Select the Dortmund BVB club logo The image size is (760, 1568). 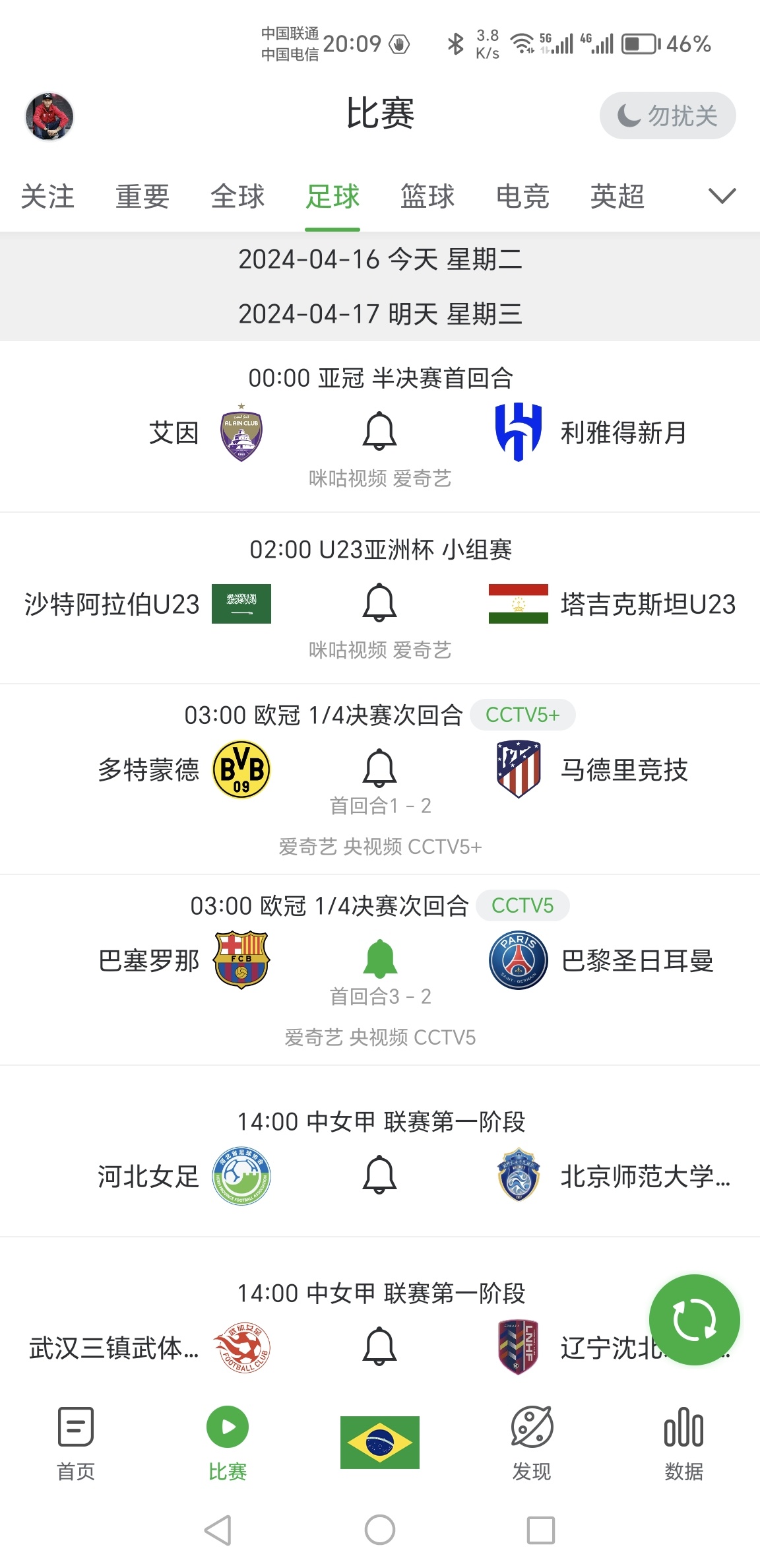[240, 769]
